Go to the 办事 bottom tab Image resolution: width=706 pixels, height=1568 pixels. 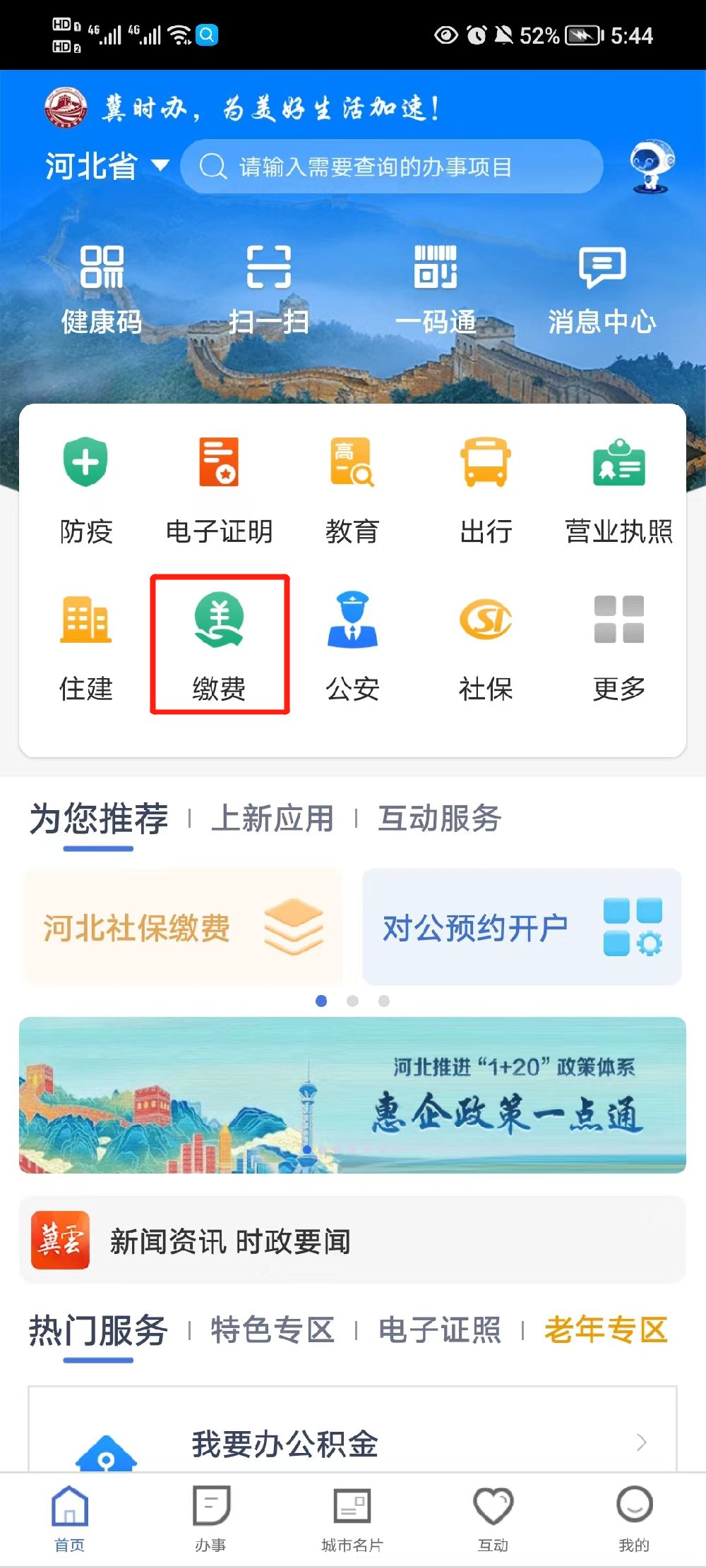click(x=210, y=1517)
